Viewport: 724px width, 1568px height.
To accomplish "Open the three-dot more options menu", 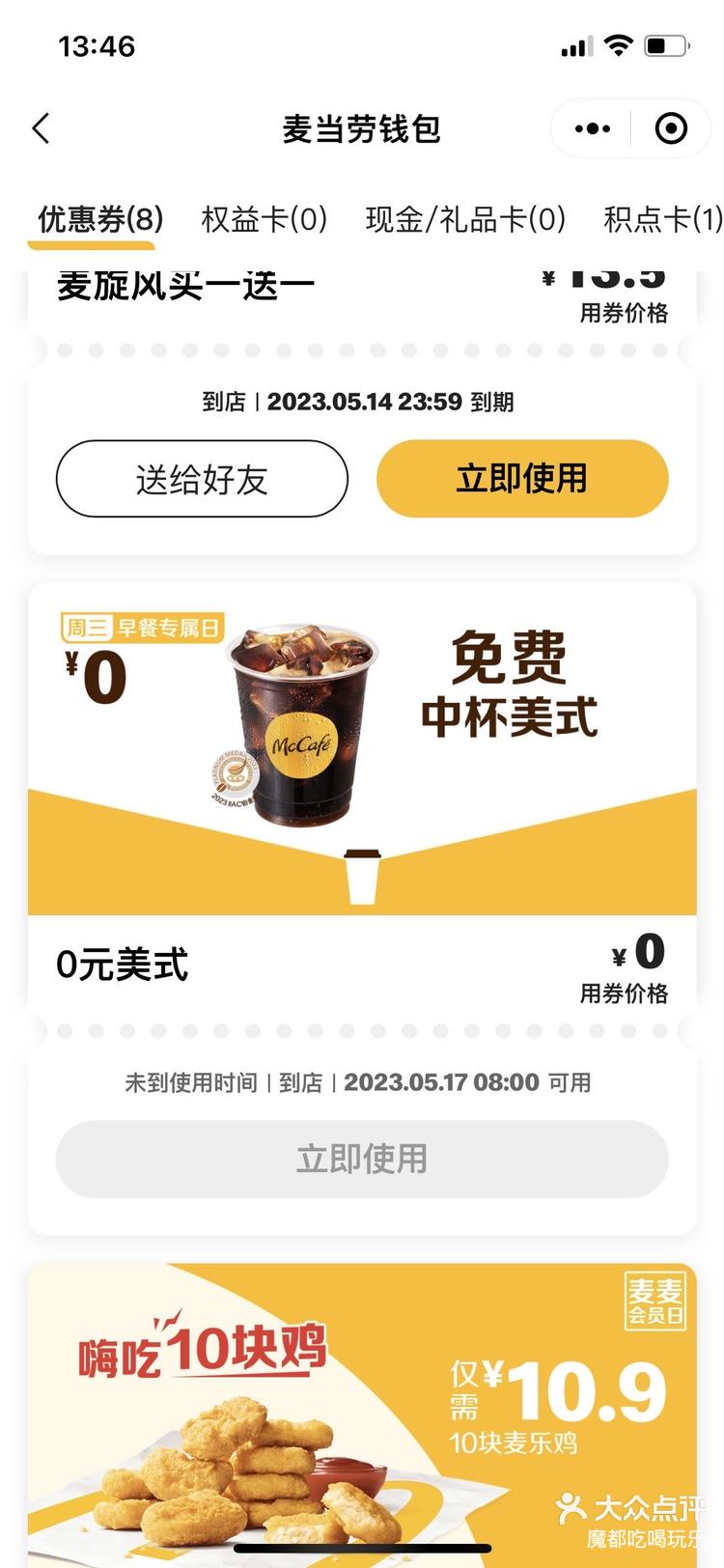I will (x=591, y=127).
